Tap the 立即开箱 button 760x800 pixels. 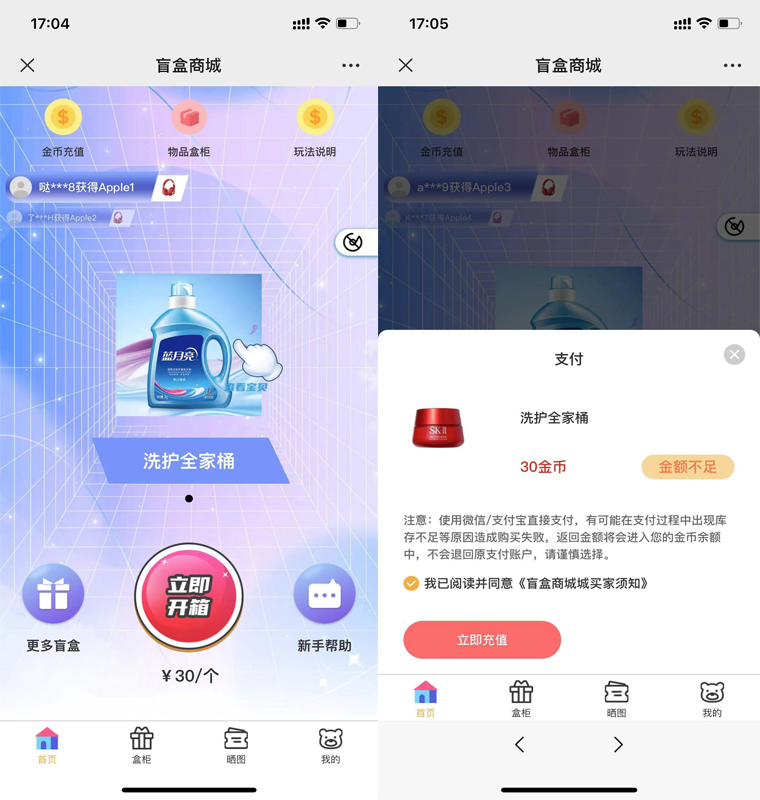coord(188,596)
